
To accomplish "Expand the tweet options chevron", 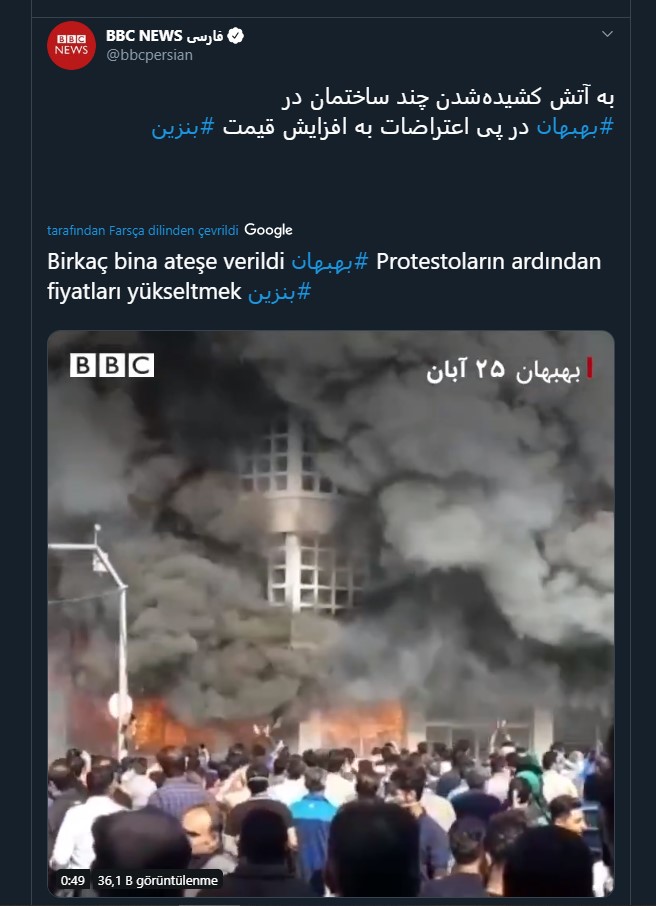I will click(x=606, y=35).
